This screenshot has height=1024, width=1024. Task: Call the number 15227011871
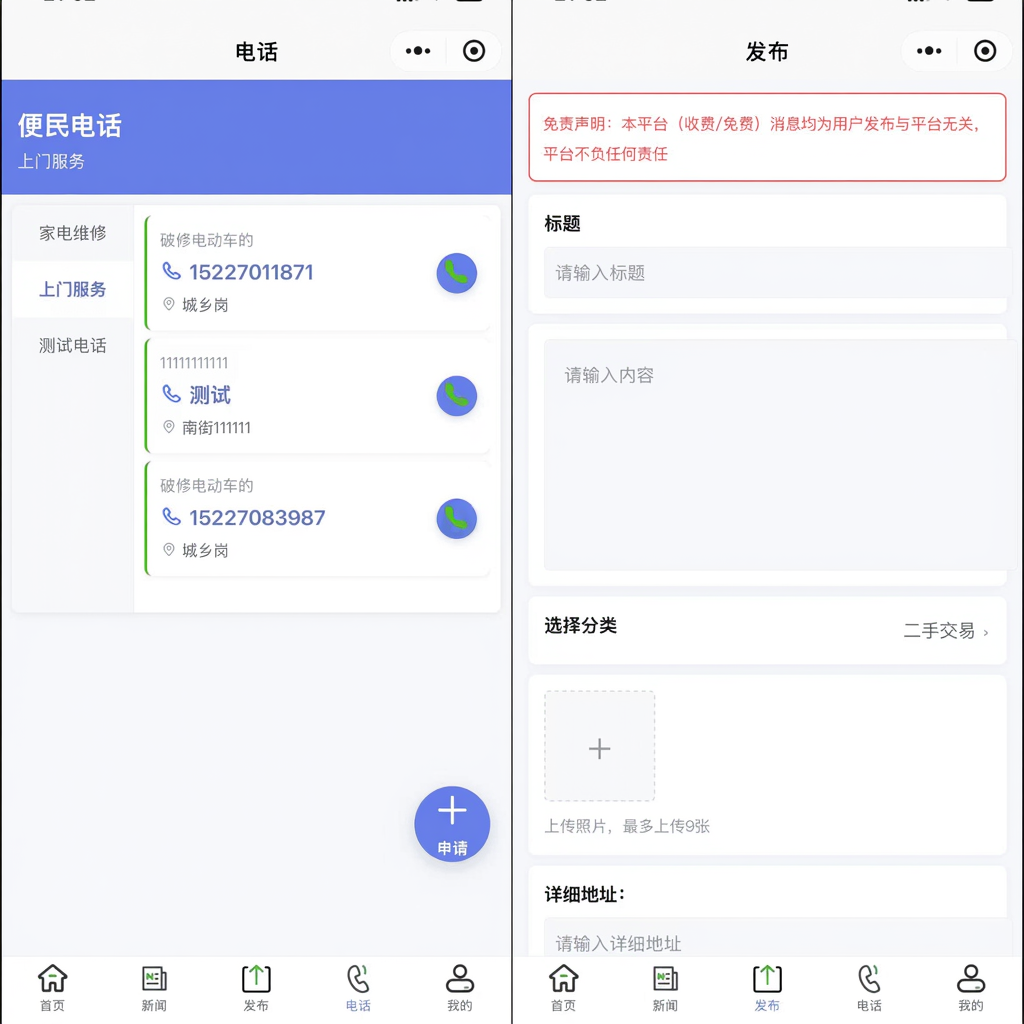click(456, 273)
